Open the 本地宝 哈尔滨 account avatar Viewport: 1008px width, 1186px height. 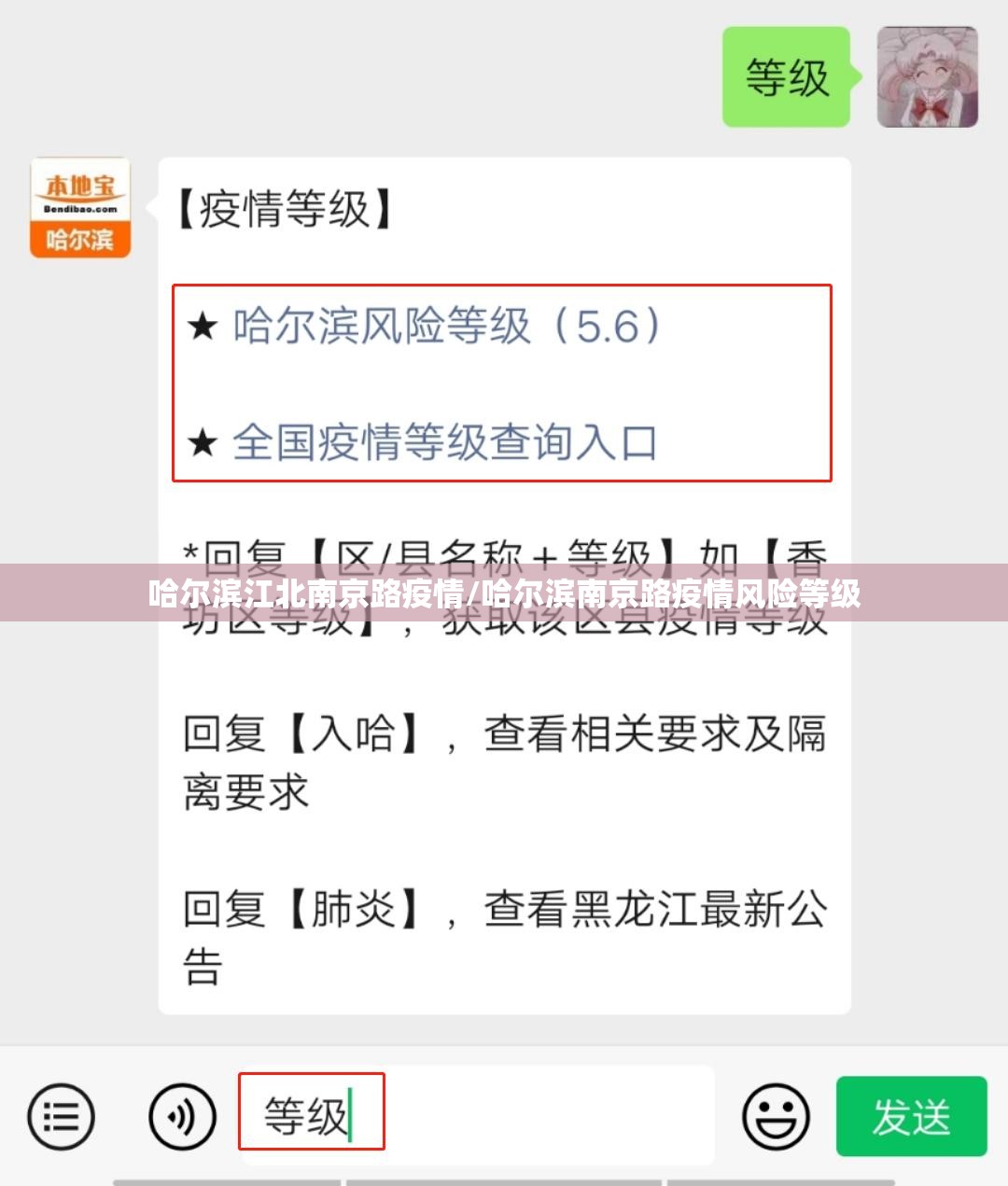tap(80, 208)
